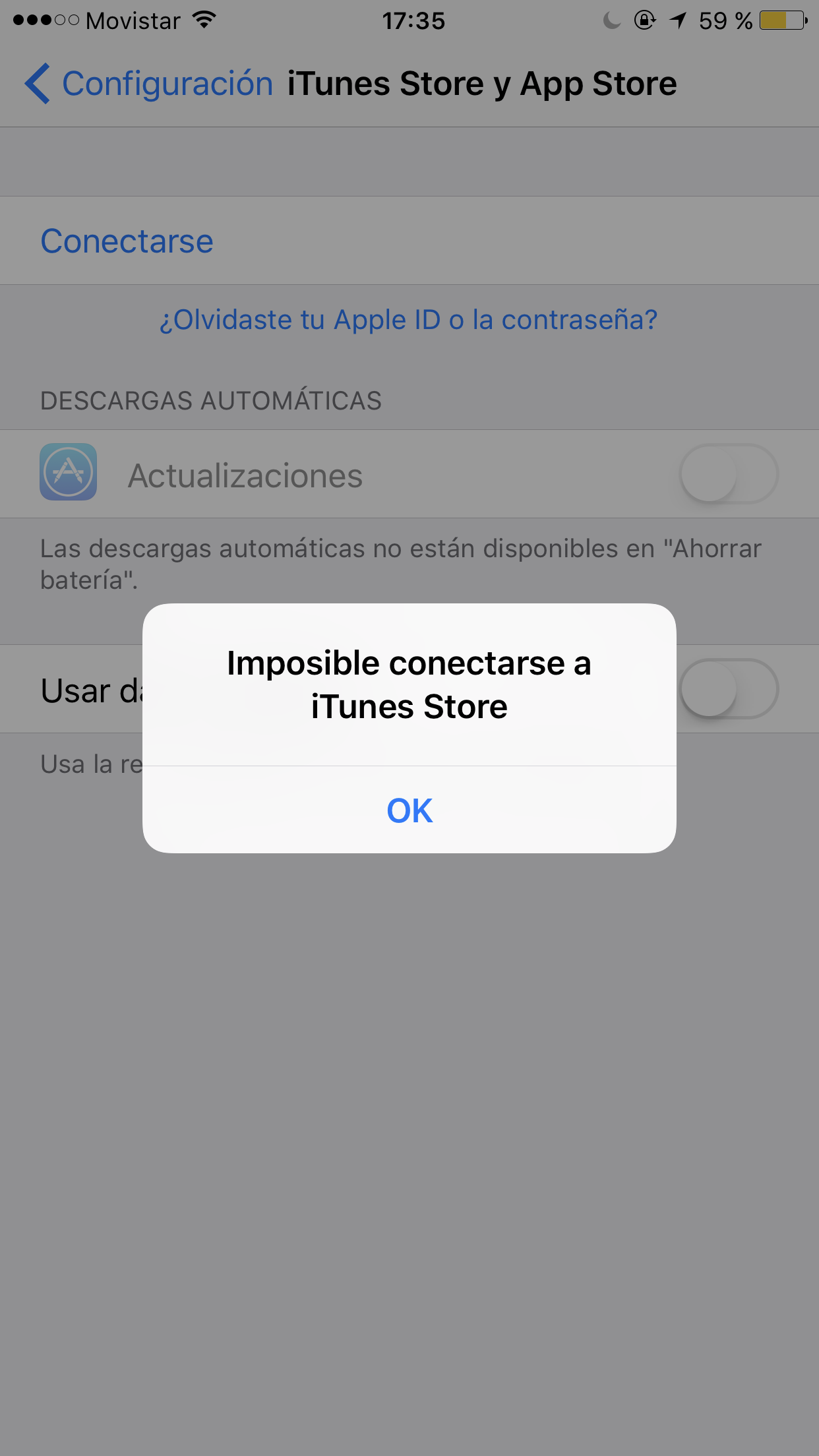Tap the Configuración navigation label
The image size is (819, 1456).
point(167,82)
